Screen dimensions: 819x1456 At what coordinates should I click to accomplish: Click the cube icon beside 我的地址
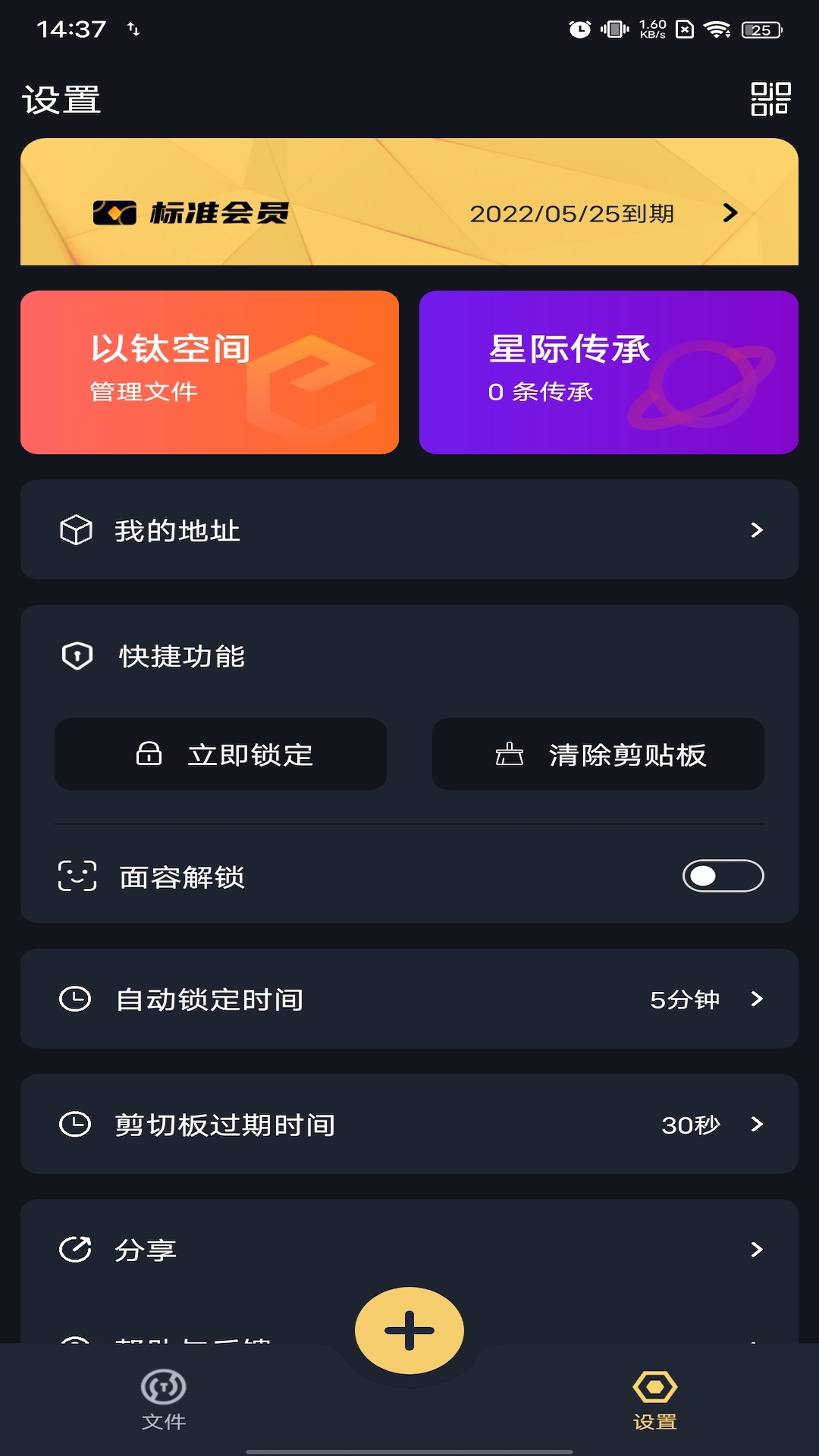coord(77,531)
